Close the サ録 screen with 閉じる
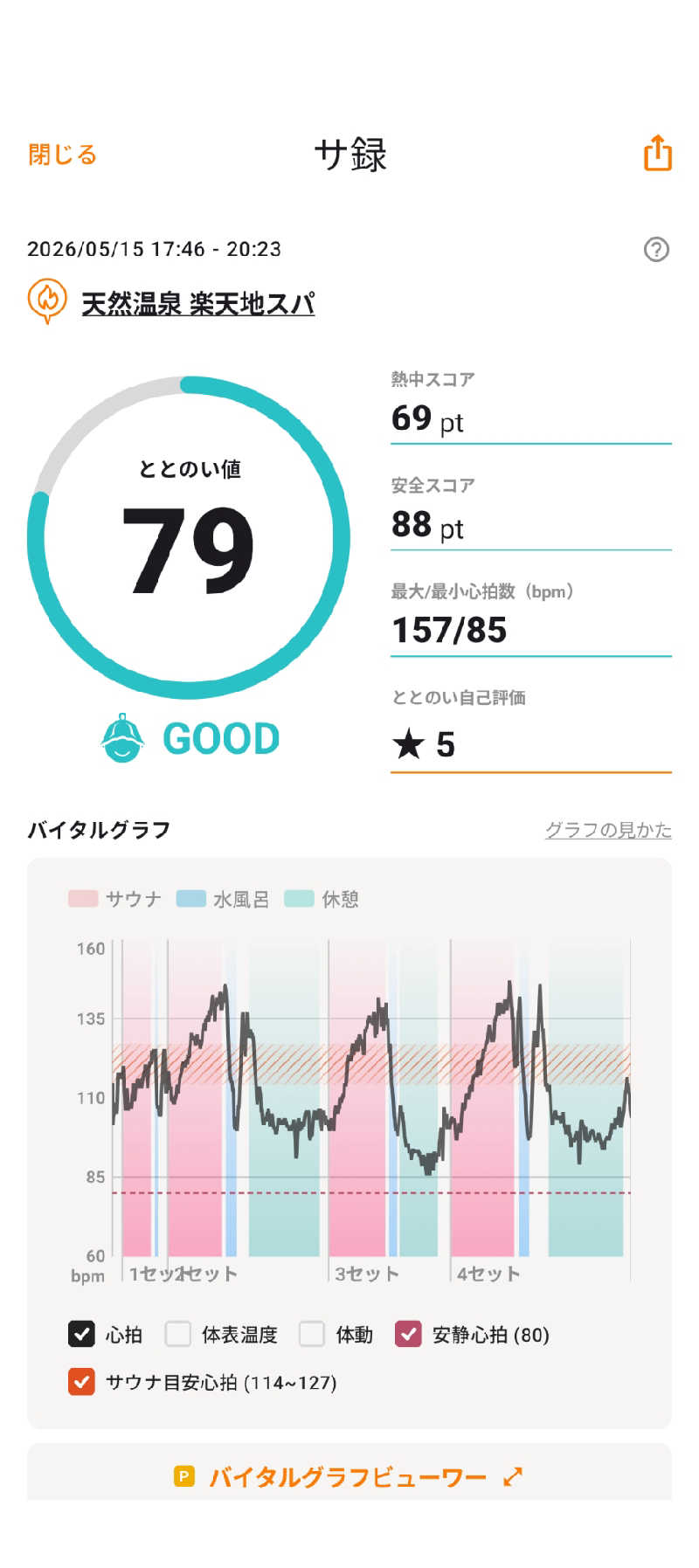 click(x=62, y=155)
